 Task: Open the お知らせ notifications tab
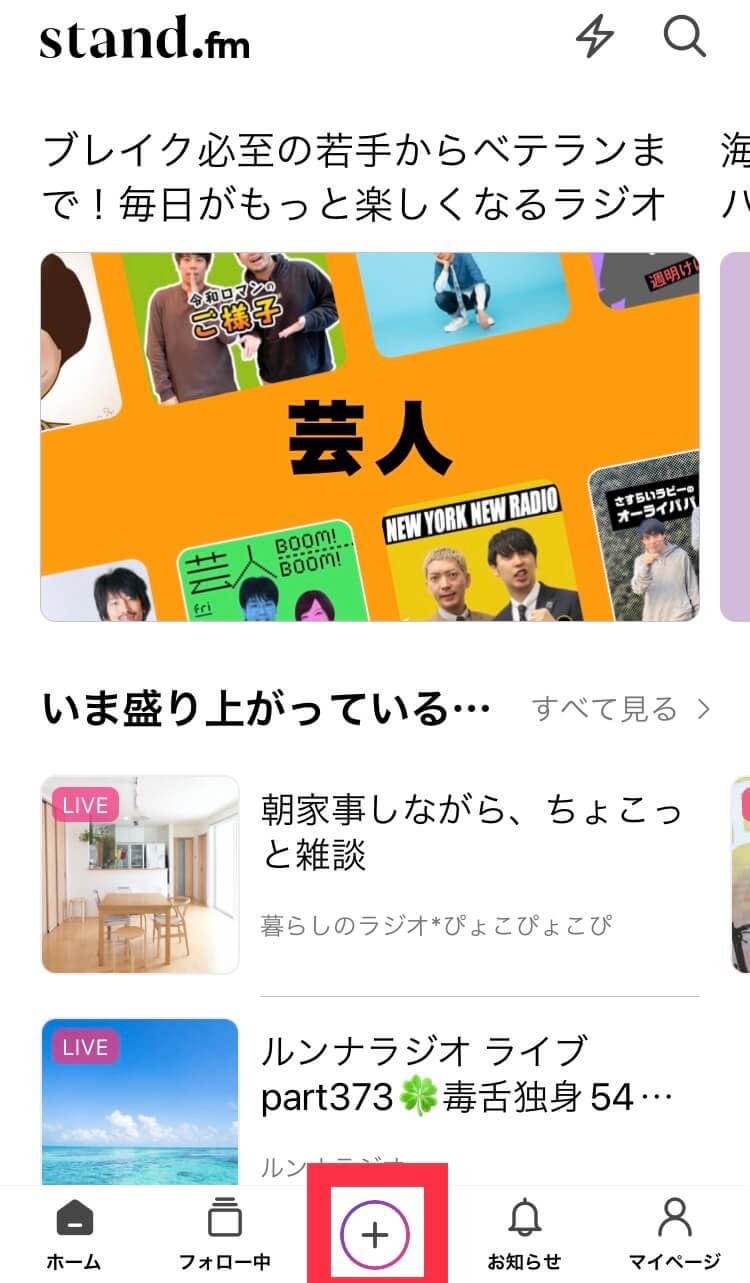524,1232
